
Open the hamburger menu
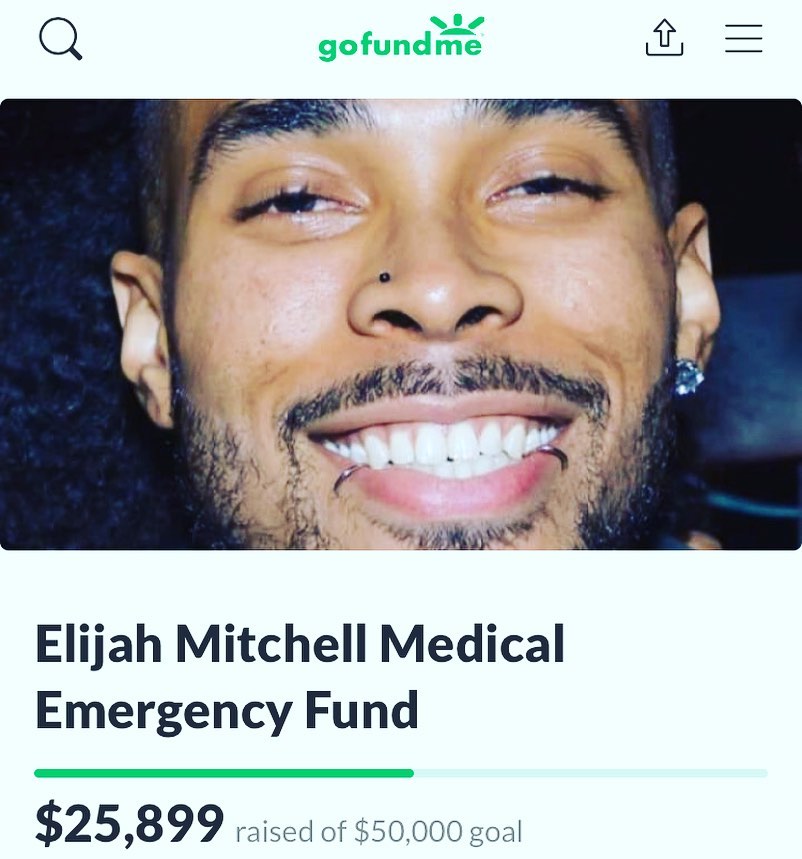(743, 39)
